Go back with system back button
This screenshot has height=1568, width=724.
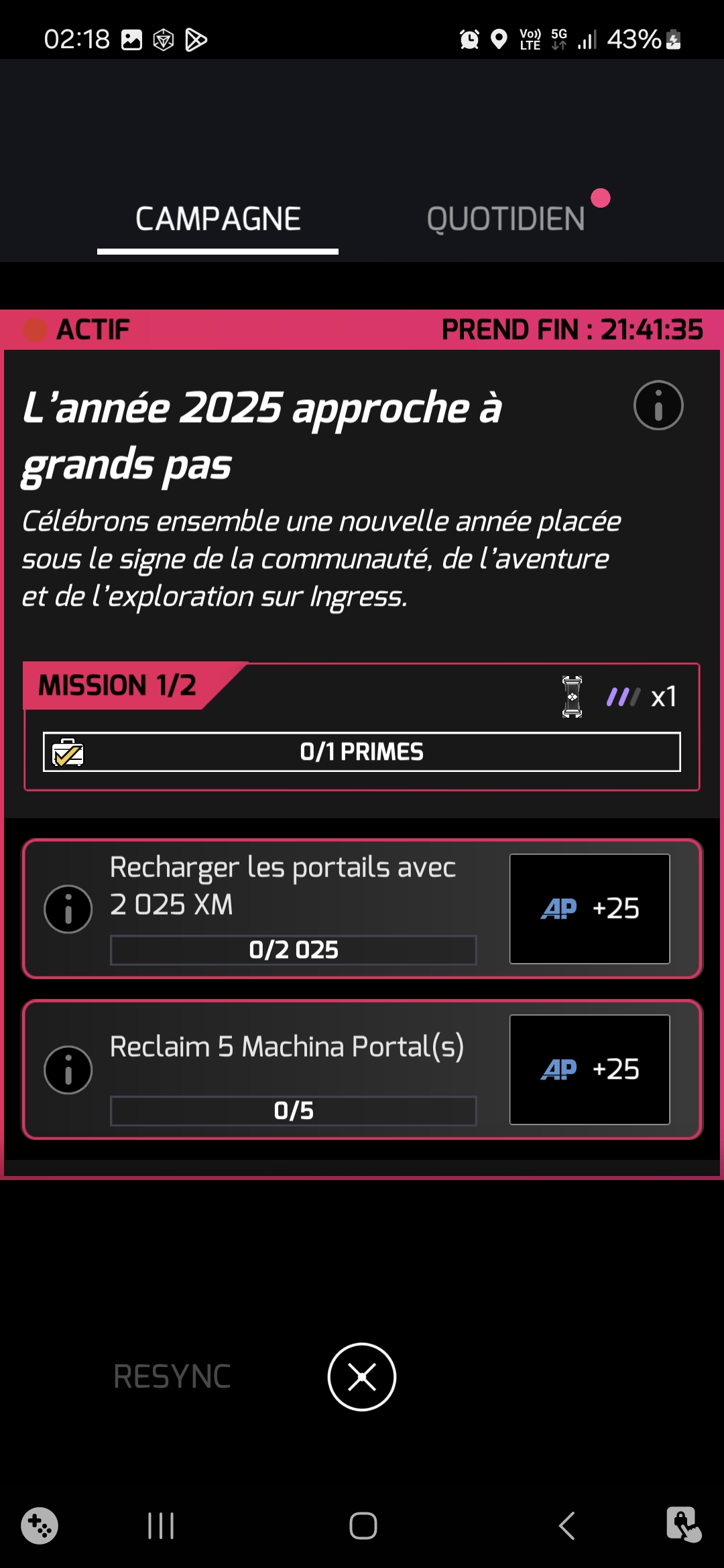[567, 1526]
